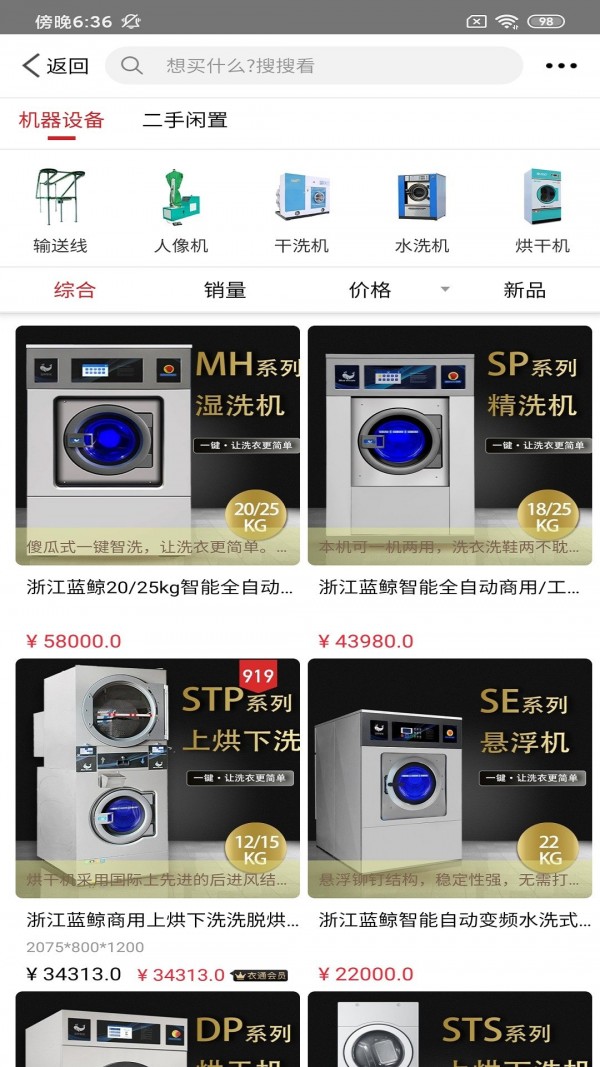The height and width of the screenshot is (1067, 600).
Task: Open the 想买什么?搜搜看 search box
Action: (314, 66)
